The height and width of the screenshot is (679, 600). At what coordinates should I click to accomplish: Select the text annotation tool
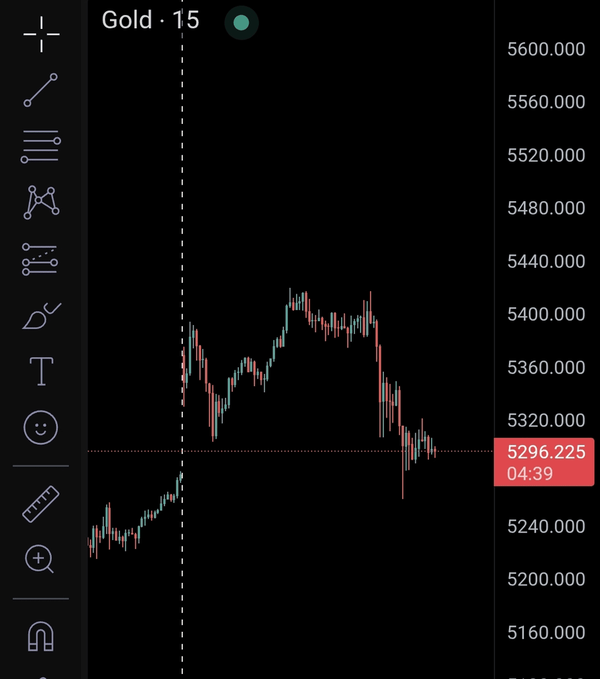point(41,371)
